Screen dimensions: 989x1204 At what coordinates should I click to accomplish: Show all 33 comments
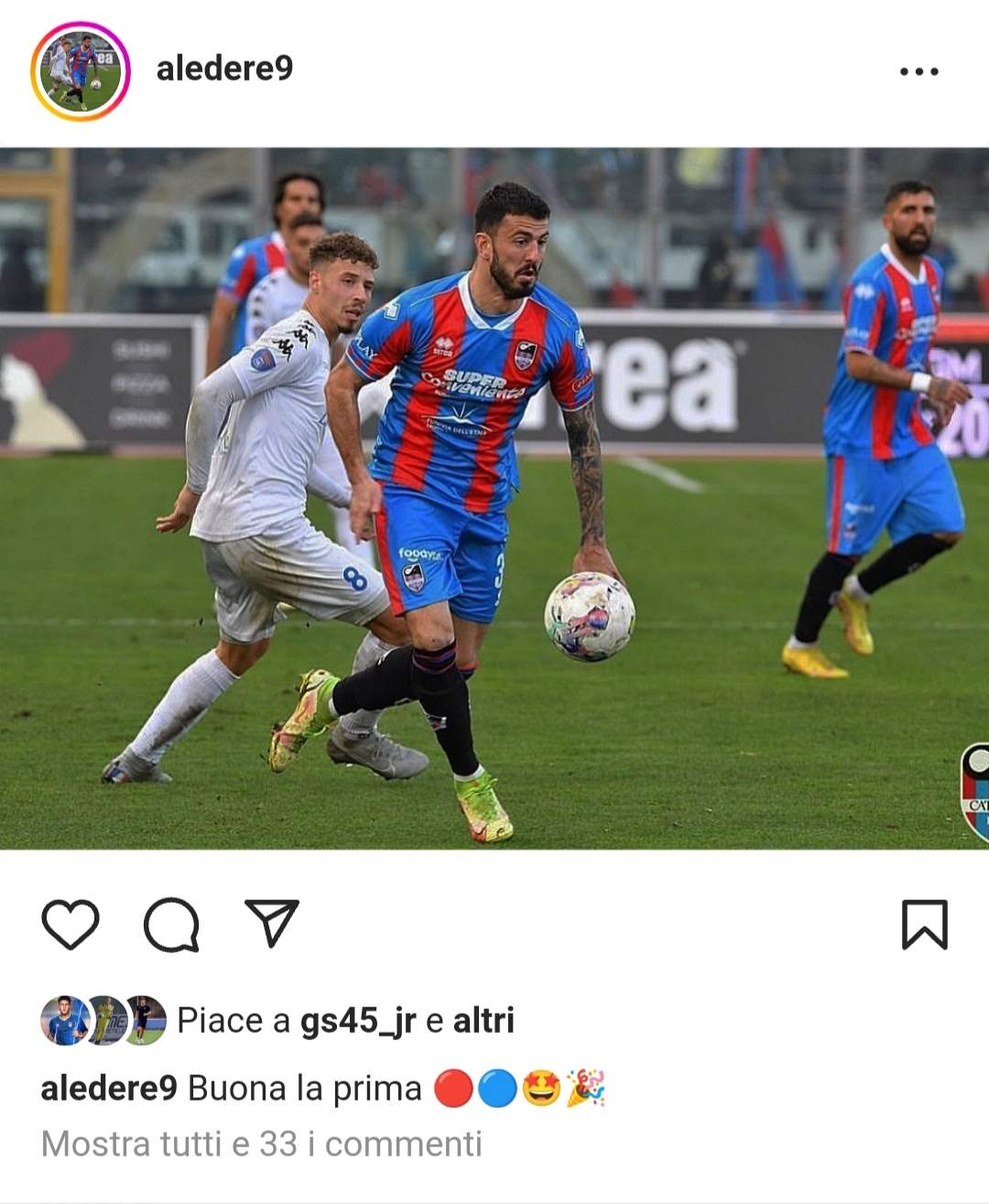(262, 1144)
